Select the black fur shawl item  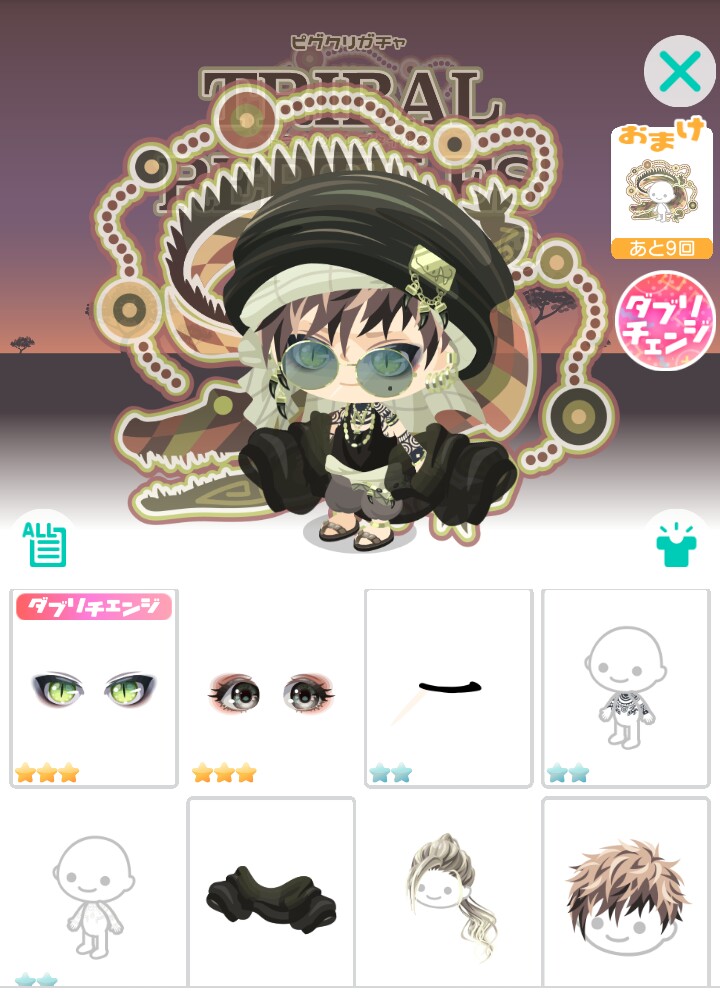[x=271, y=893]
